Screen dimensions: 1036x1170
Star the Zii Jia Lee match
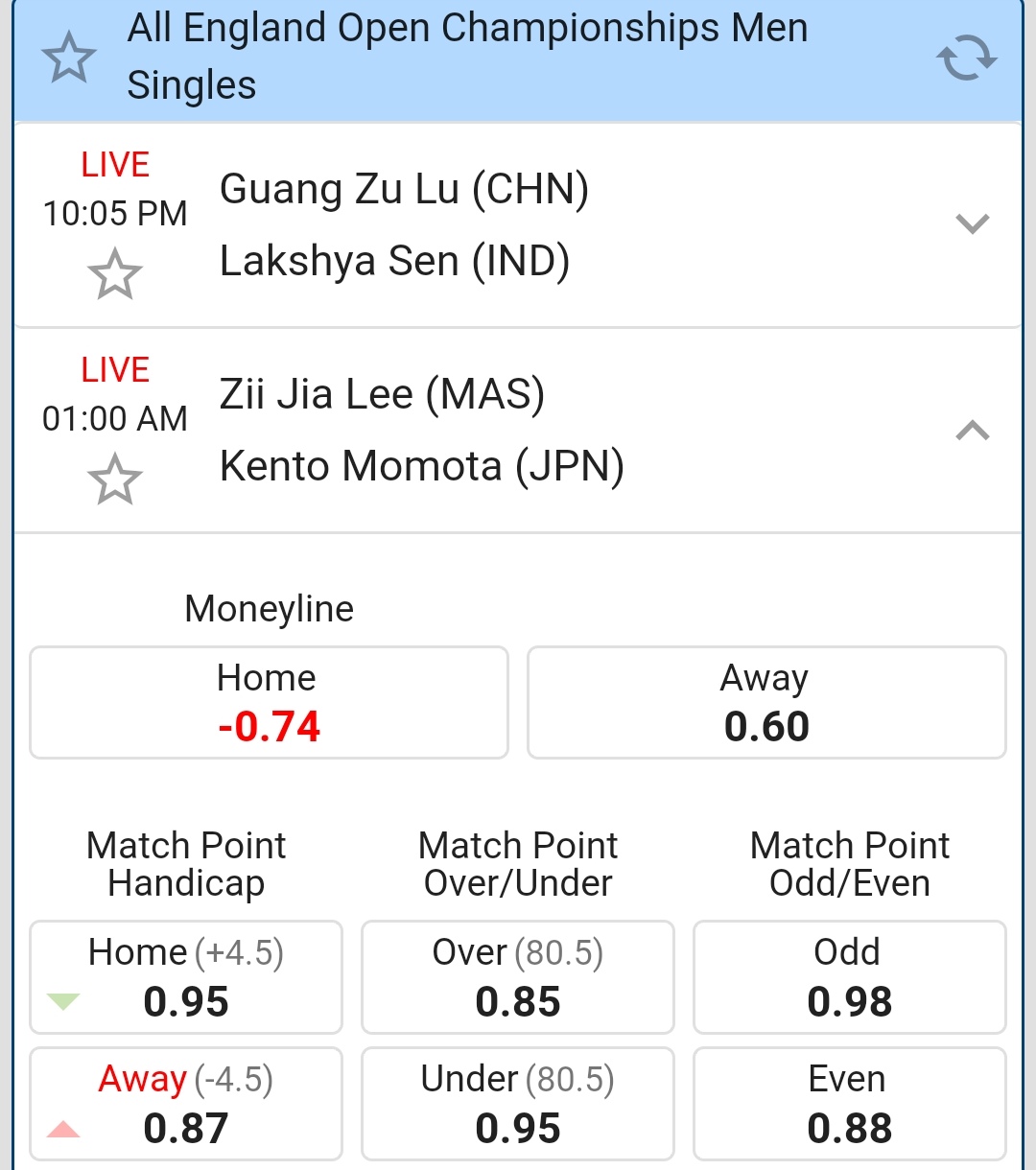115,480
